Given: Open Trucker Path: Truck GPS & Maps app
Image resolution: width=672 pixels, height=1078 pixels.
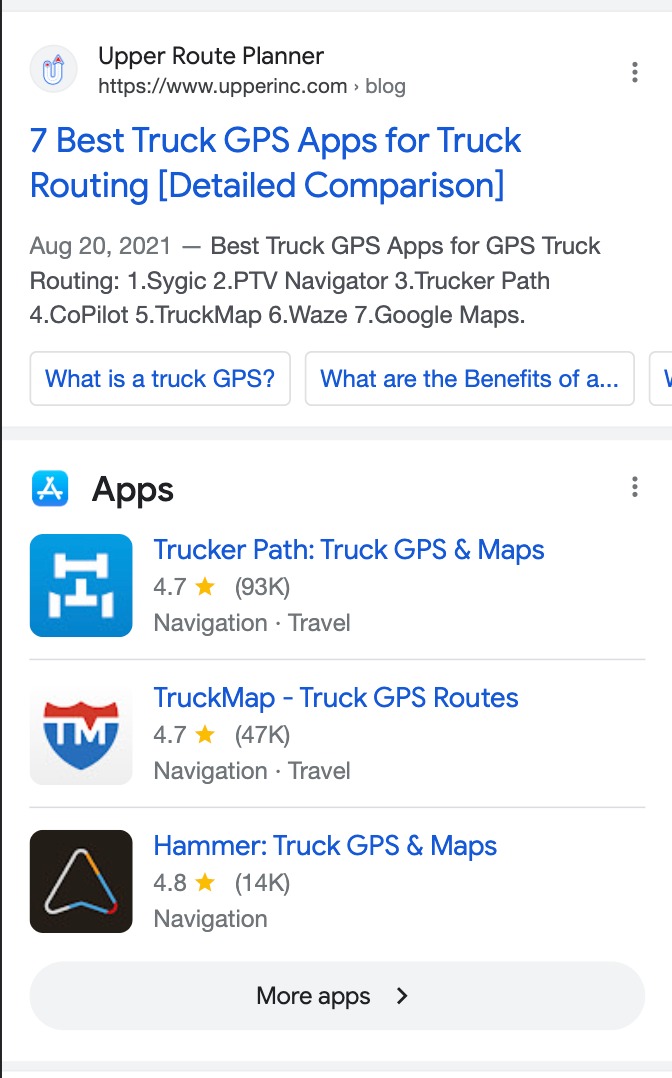Looking at the screenshot, I should tap(348, 550).
